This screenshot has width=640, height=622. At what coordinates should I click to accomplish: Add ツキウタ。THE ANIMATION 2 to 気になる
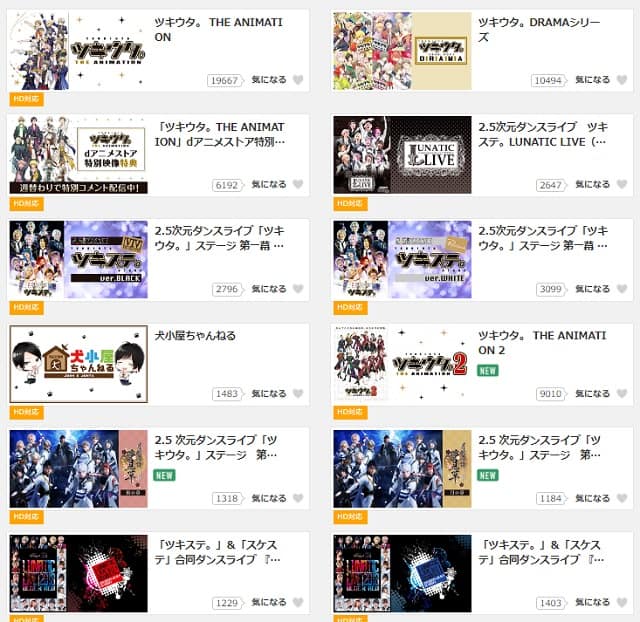tap(621, 394)
